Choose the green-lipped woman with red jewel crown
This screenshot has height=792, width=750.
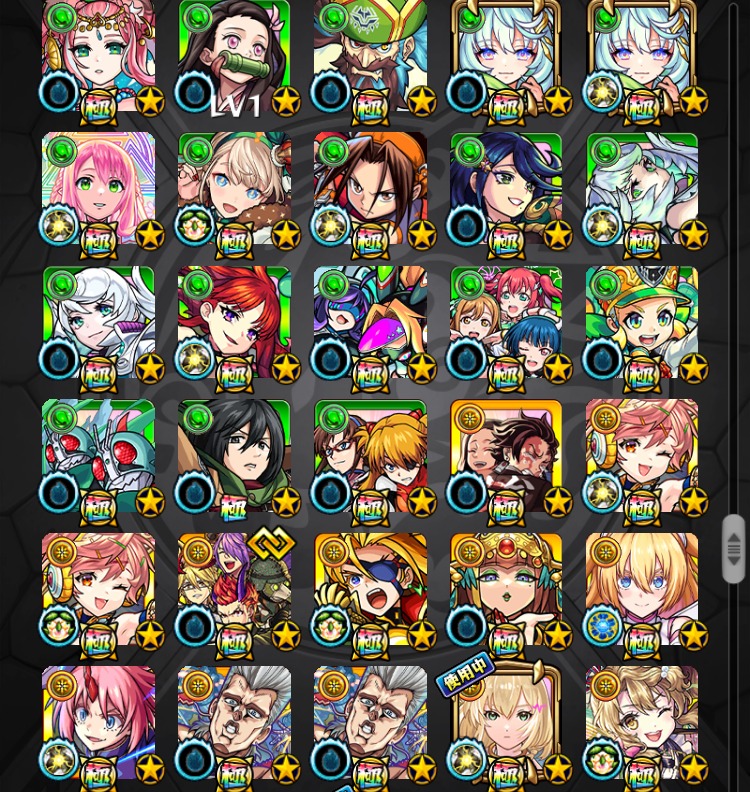point(506,590)
